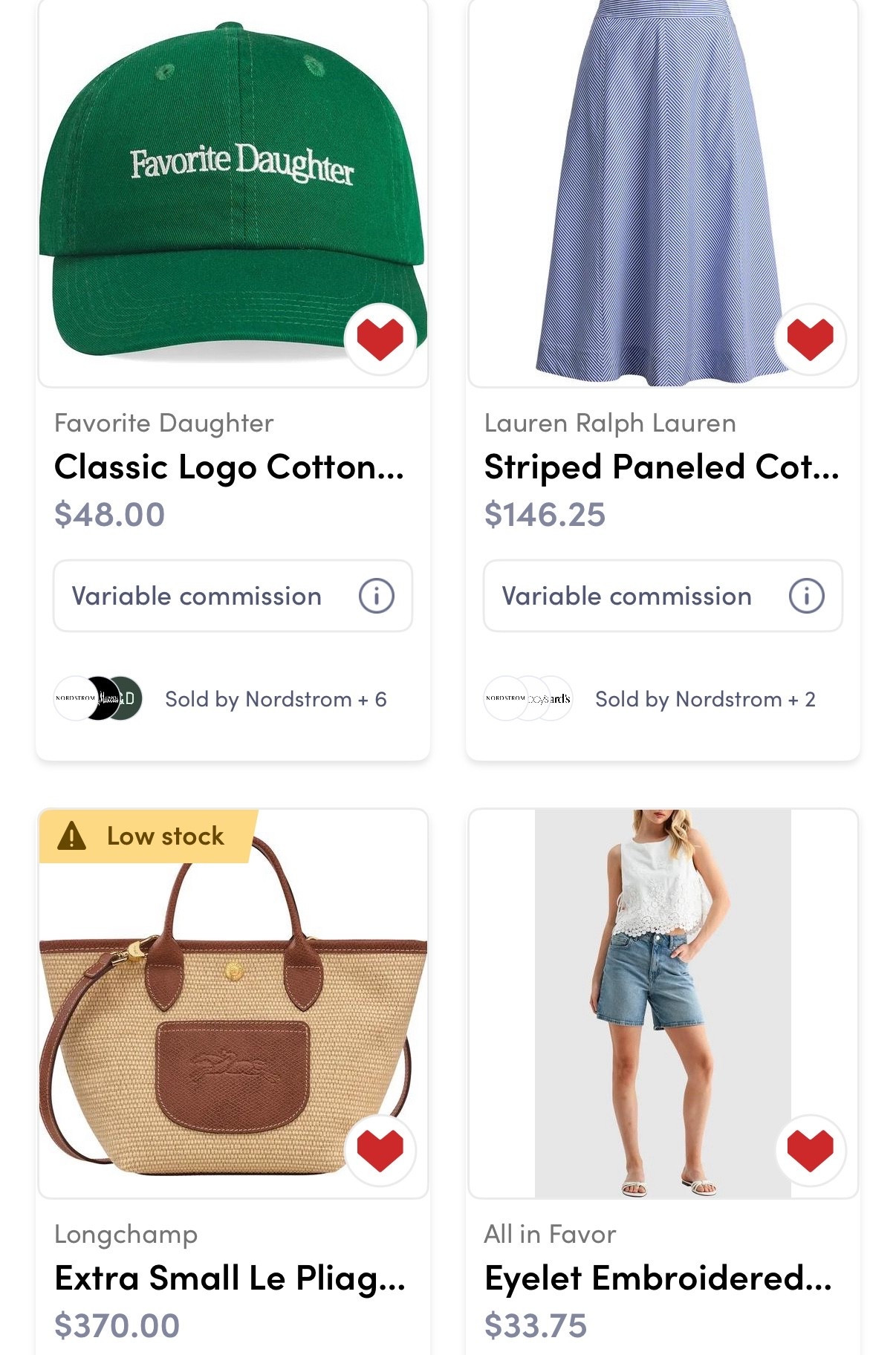The width and height of the screenshot is (896, 1355).
Task: View commission info for Favorite Daughter cap
Action: click(x=377, y=596)
